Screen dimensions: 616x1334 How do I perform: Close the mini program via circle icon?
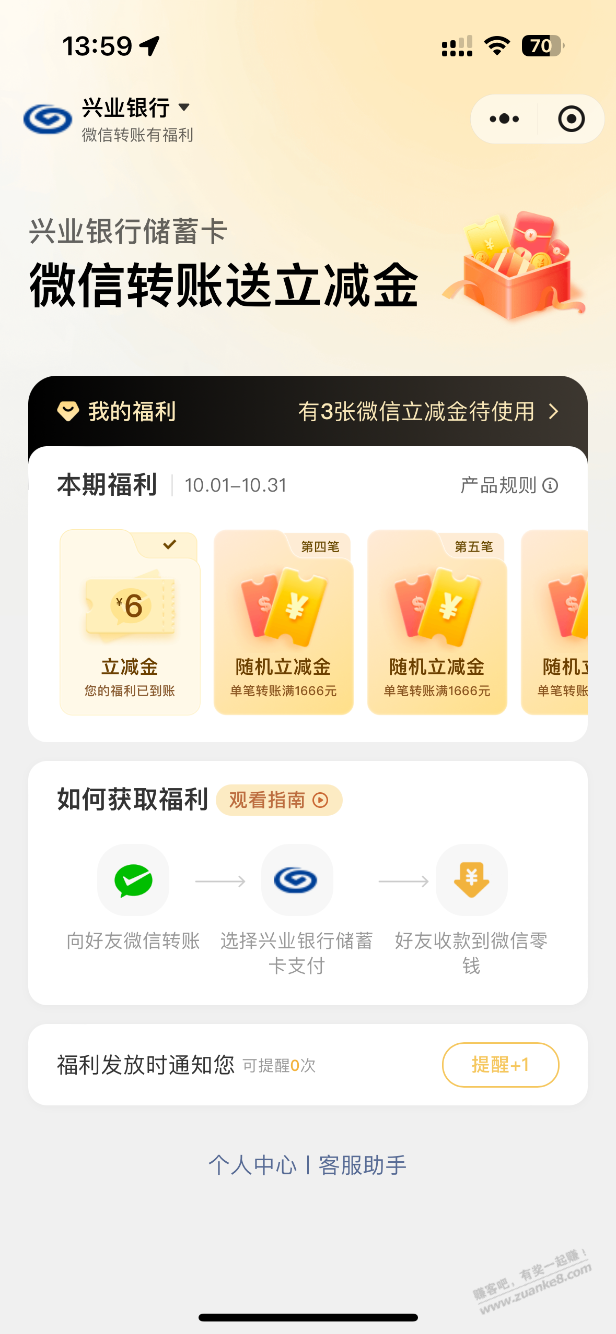point(571,119)
